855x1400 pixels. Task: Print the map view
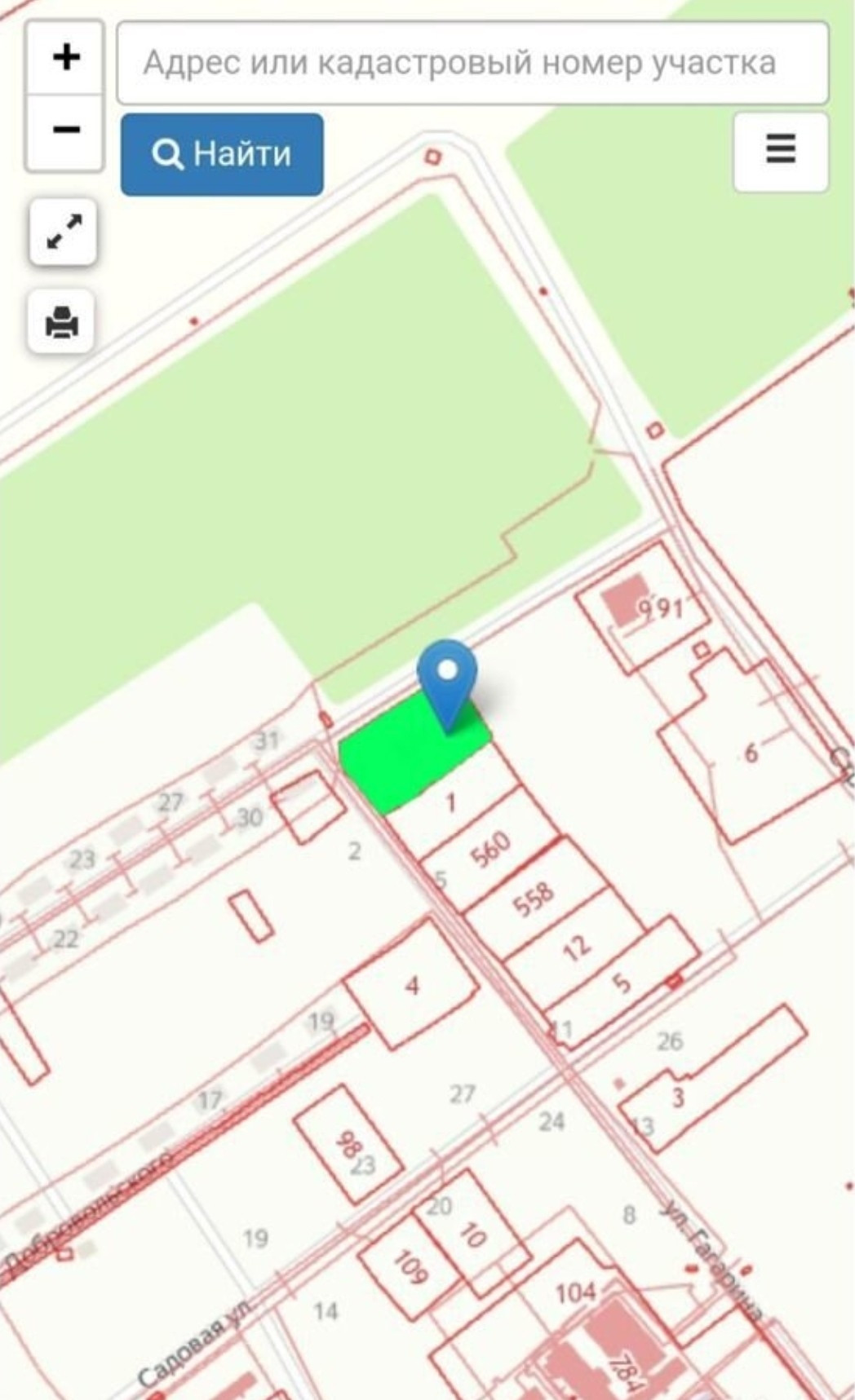(x=62, y=321)
